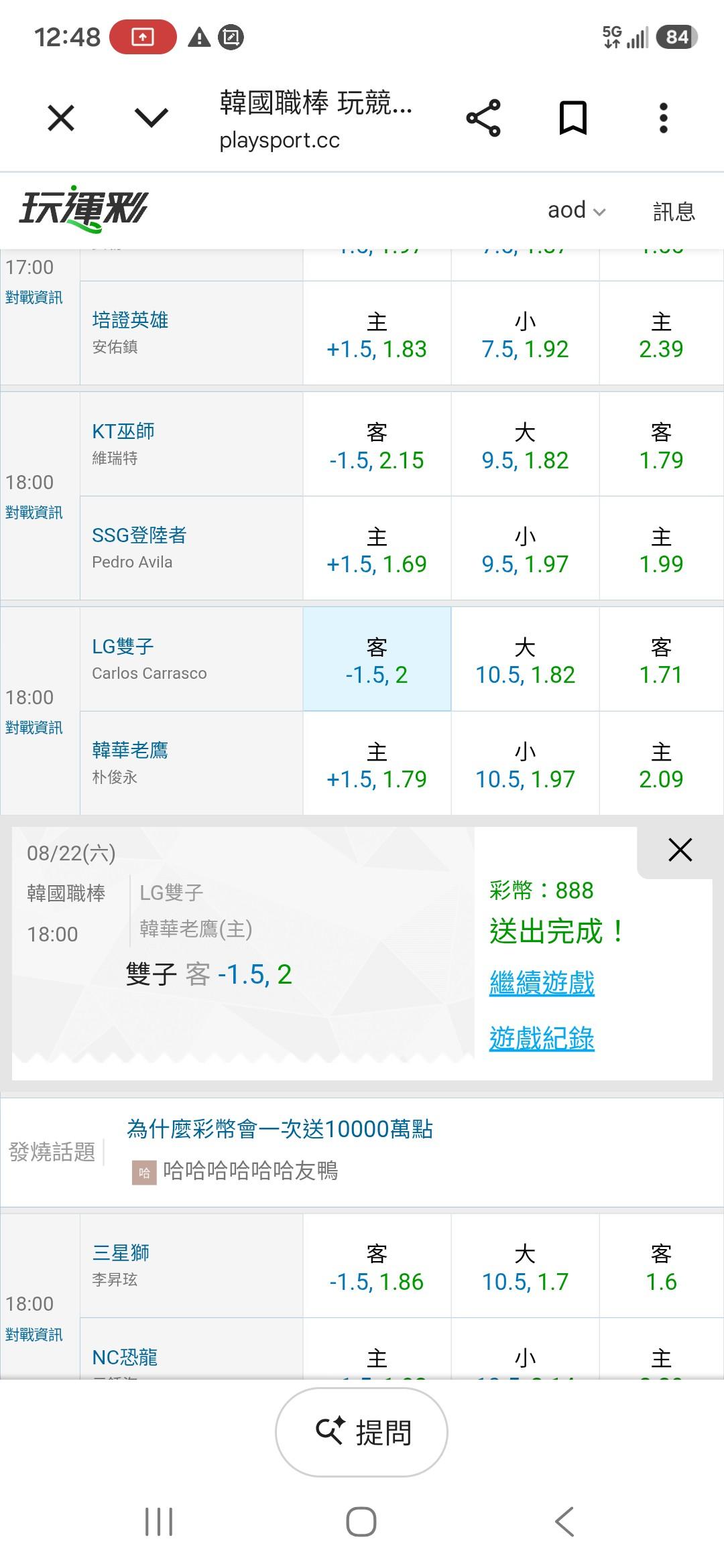The height and width of the screenshot is (1568, 724).
Task: Minimize tab with the down chevron
Action: tap(152, 119)
